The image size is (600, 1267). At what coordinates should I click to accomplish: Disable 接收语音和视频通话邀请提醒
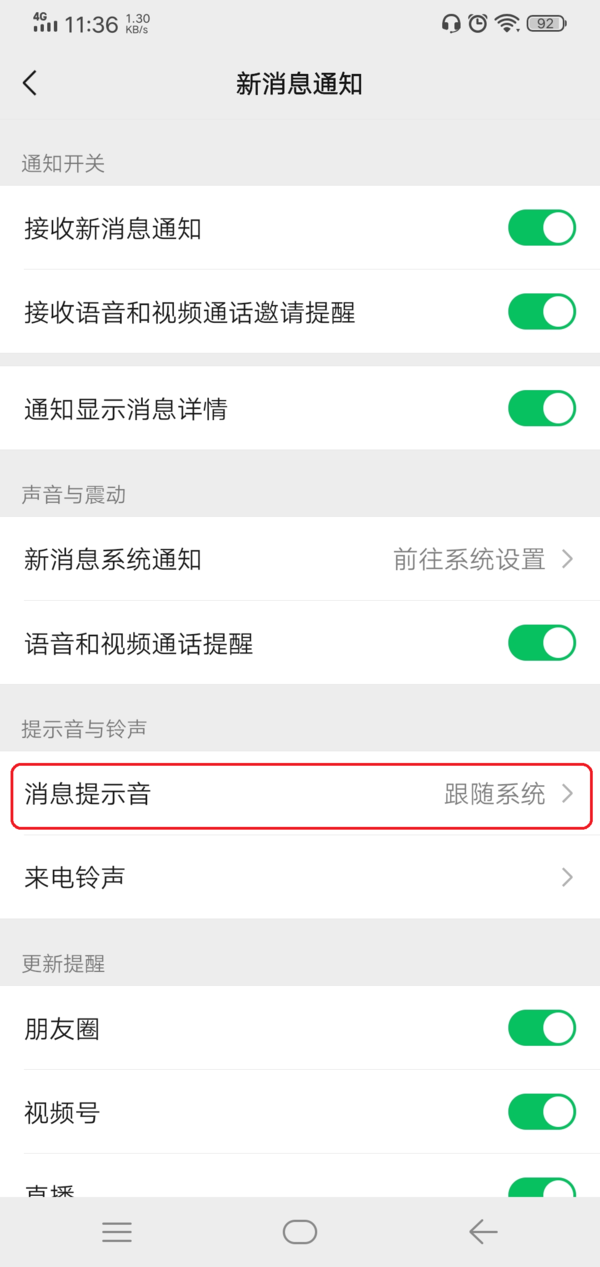coord(541,312)
